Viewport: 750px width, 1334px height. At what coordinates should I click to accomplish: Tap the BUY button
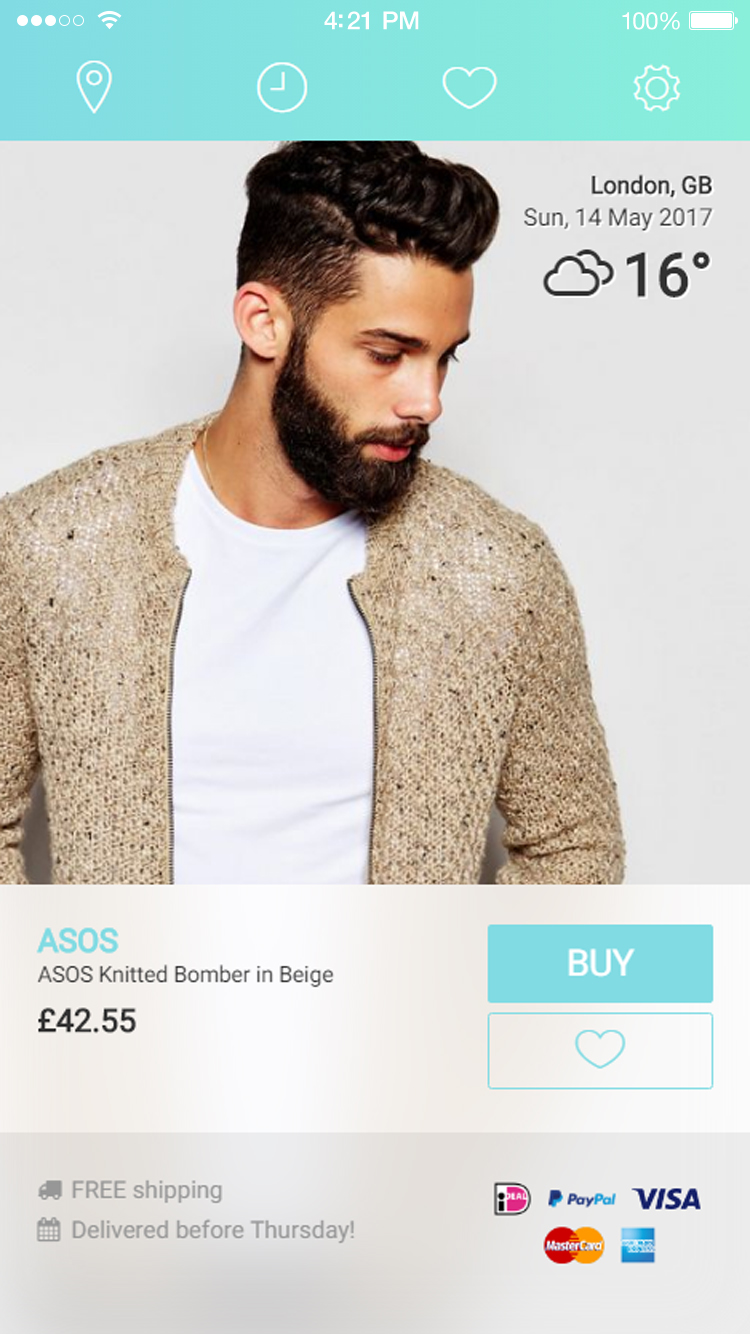click(x=600, y=963)
